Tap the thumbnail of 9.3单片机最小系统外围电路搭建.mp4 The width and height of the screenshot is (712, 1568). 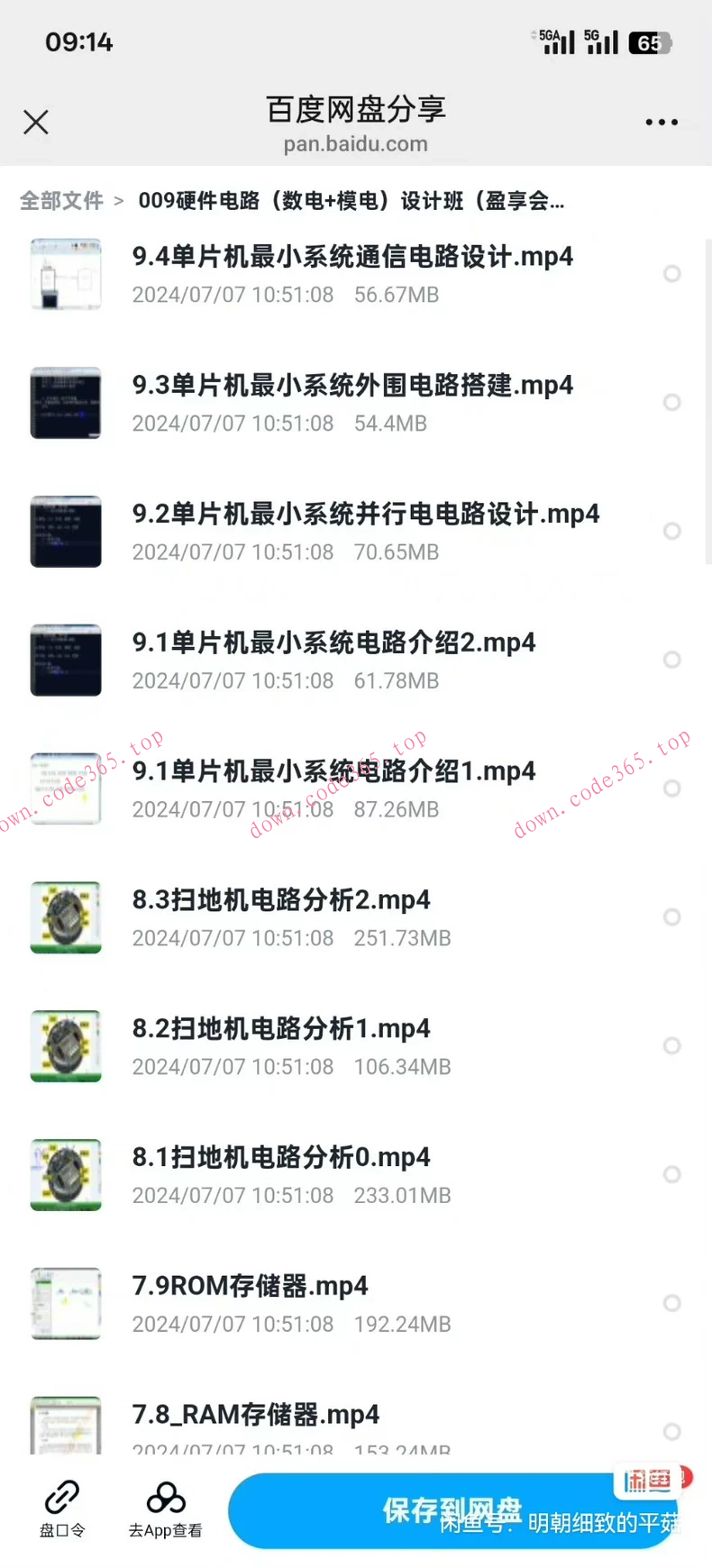point(66,403)
